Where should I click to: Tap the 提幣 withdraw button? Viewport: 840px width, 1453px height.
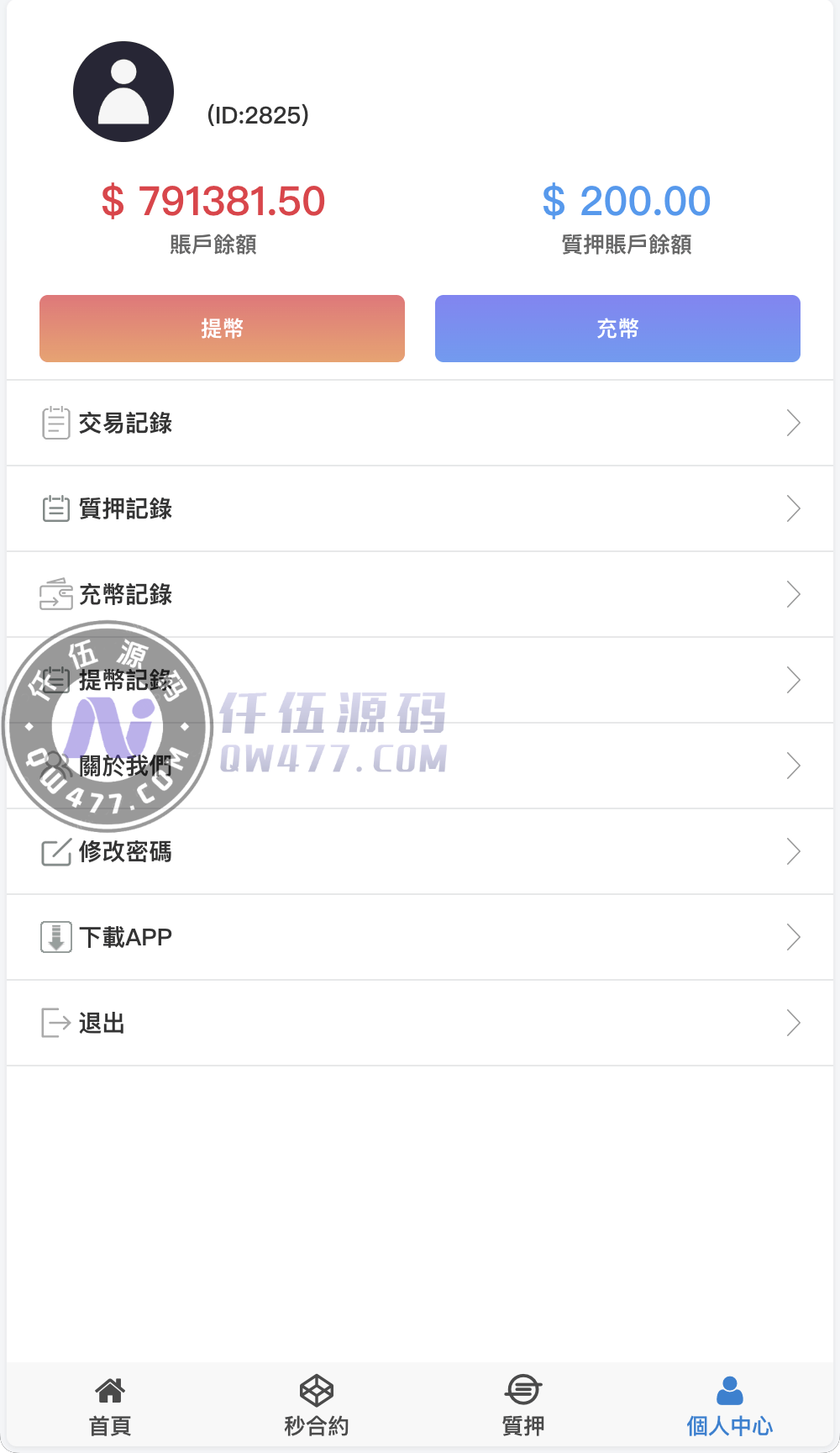pos(222,329)
